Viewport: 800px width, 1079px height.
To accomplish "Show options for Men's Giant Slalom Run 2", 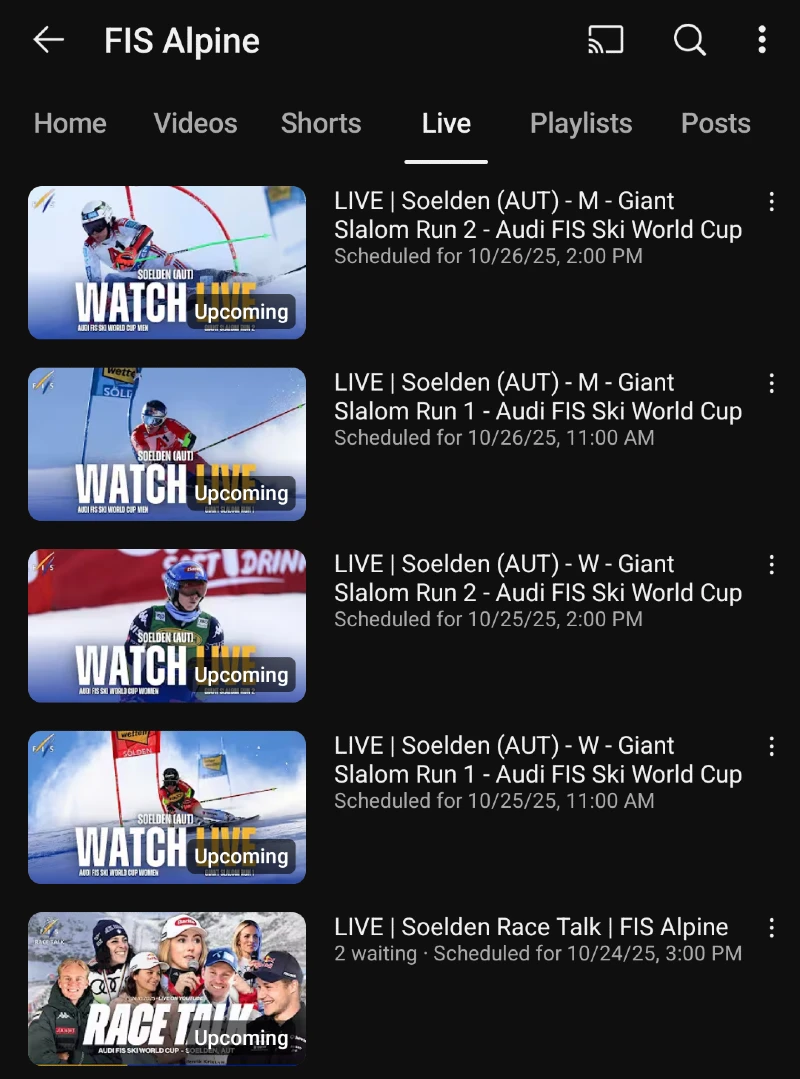I will pos(771,202).
